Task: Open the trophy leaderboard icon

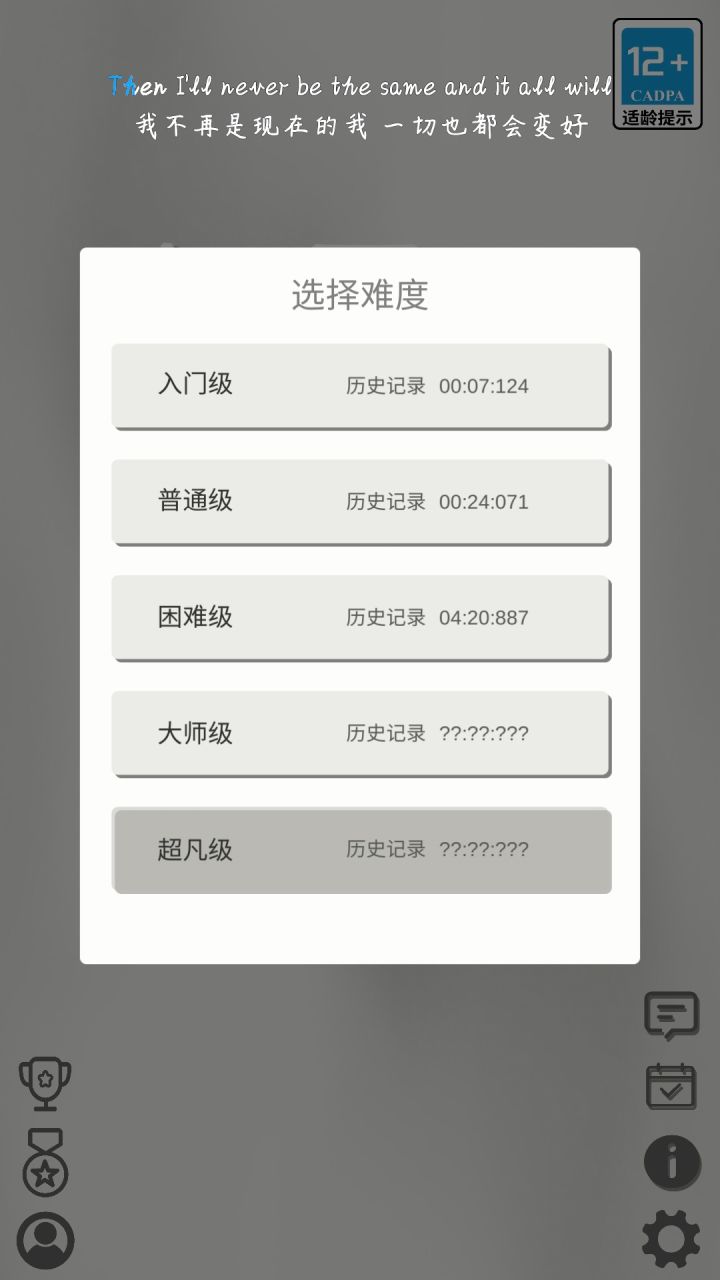Action: click(44, 1084)
